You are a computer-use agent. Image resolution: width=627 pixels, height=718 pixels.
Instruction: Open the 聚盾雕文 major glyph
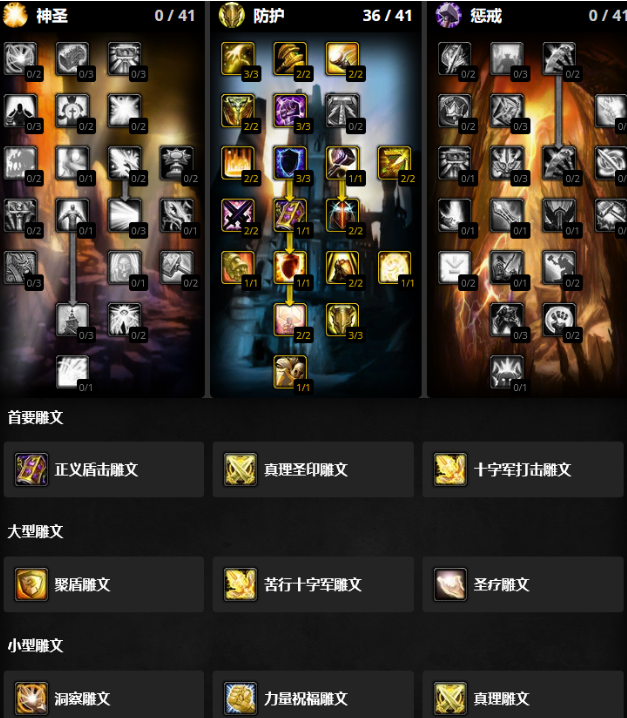tap(104, 585)
